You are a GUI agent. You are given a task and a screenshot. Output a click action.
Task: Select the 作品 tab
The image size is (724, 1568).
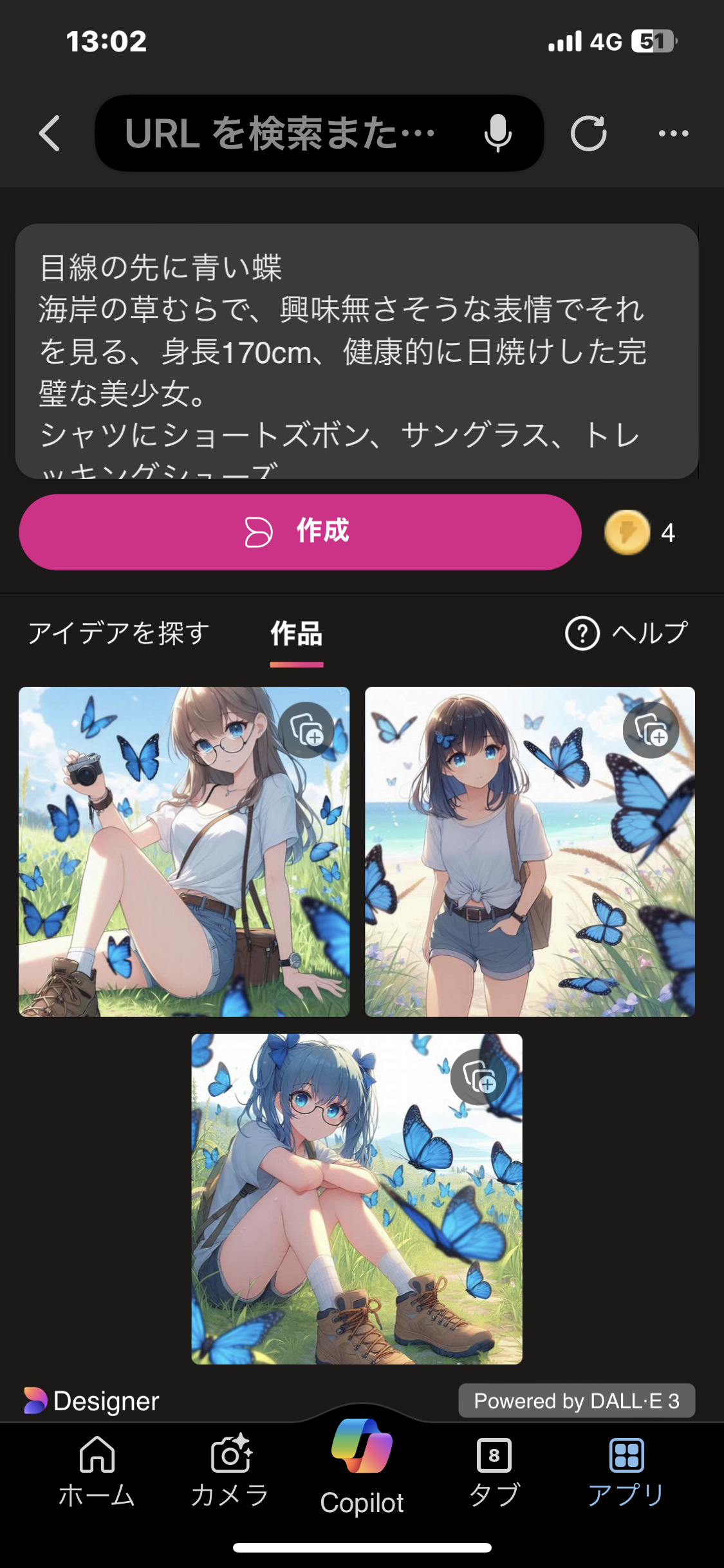[x=296, y=633]
